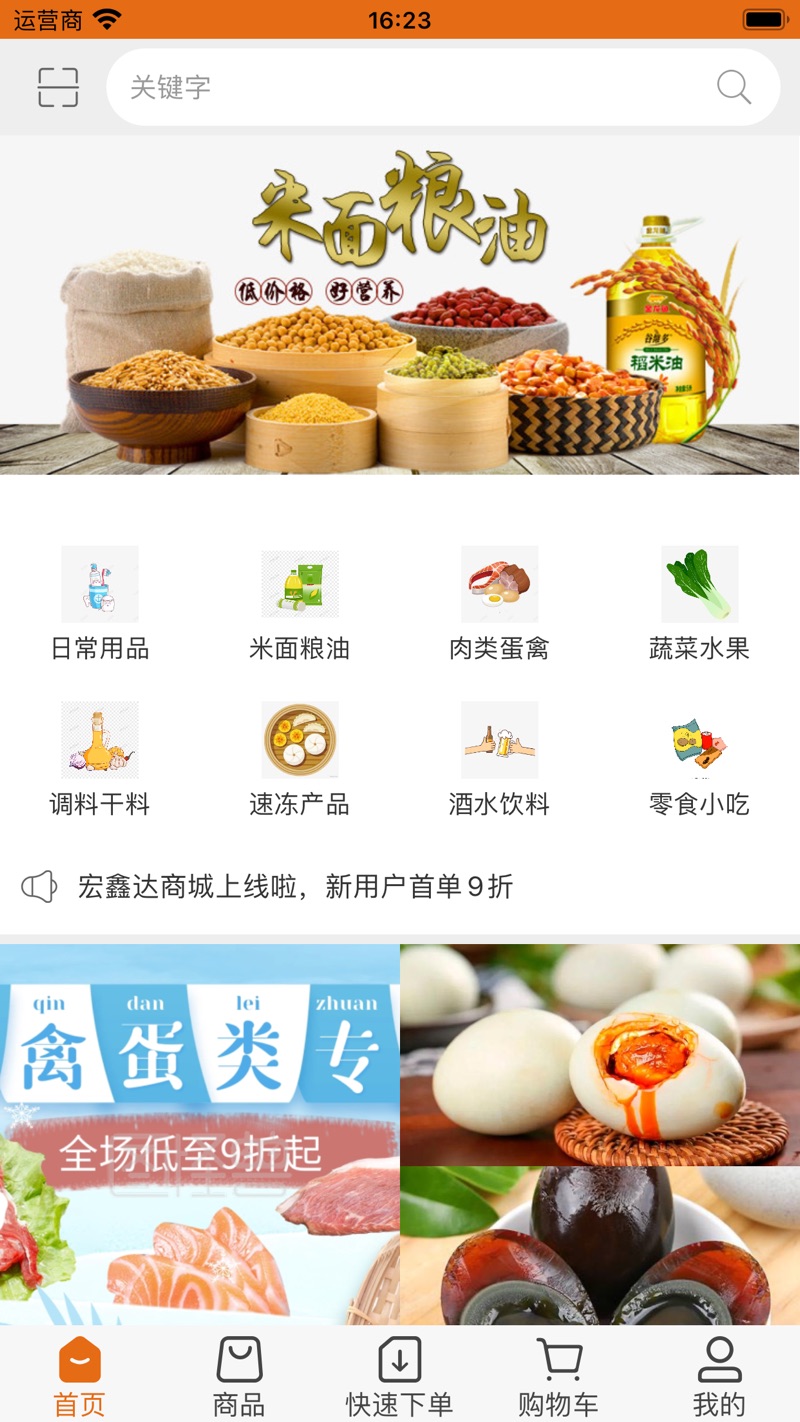Go to the 我的 tab
This screenshot has width=800, height=1422.
[719, 1377]
